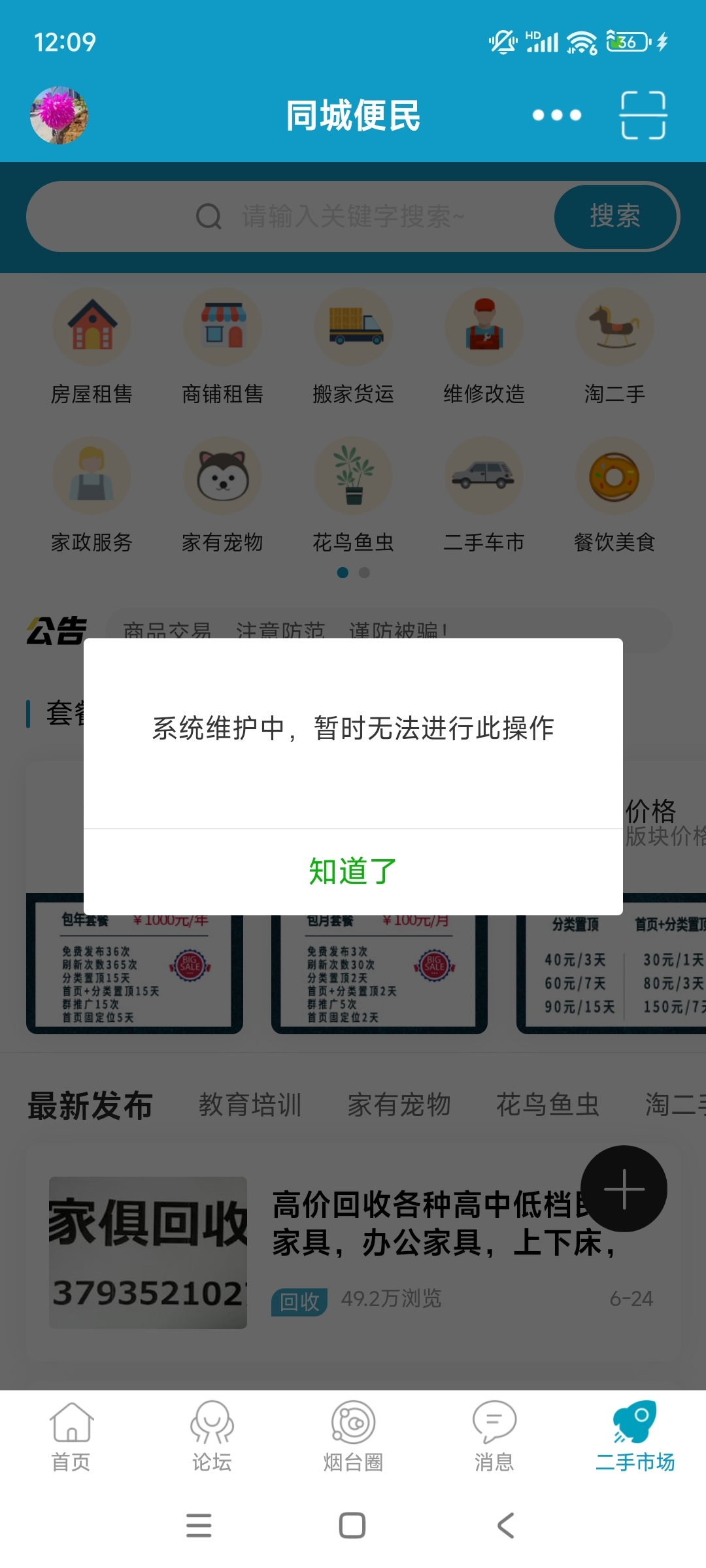This screenshot has width=706, height=1568.
Task: Open 淘二手 category
Action: click(x=614, y=346)
